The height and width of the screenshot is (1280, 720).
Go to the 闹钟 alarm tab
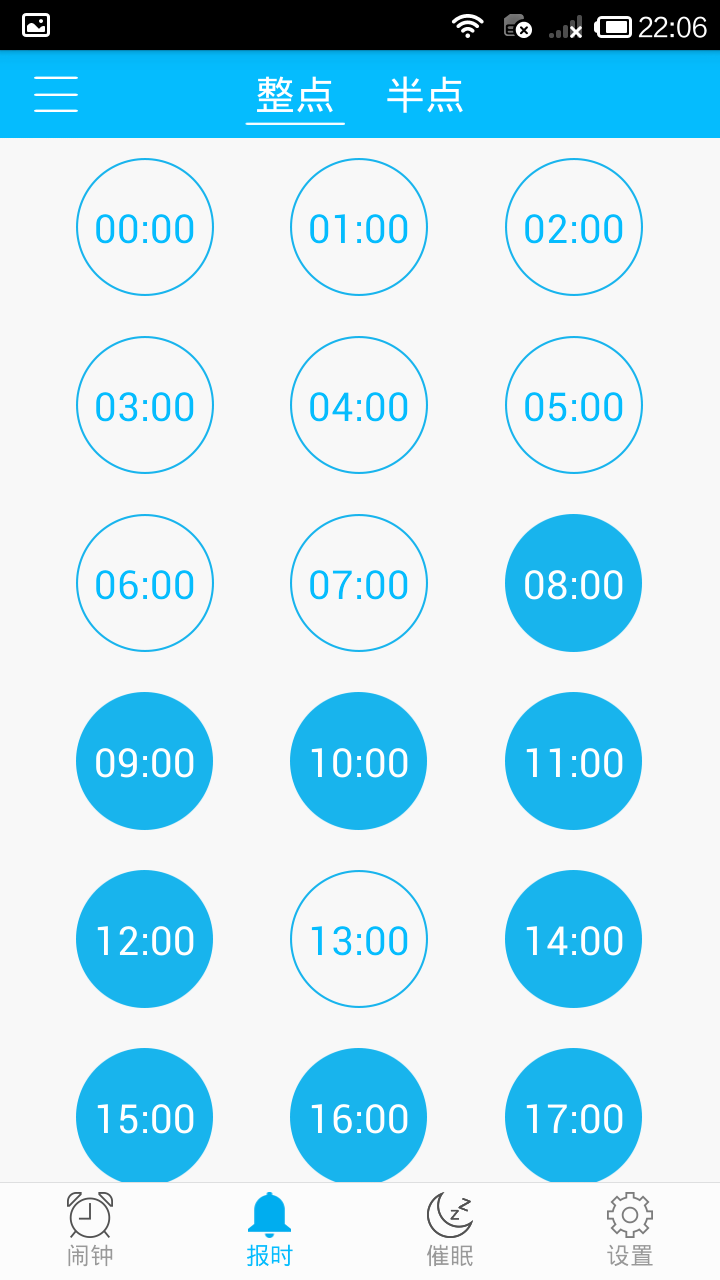point(90,1230)
